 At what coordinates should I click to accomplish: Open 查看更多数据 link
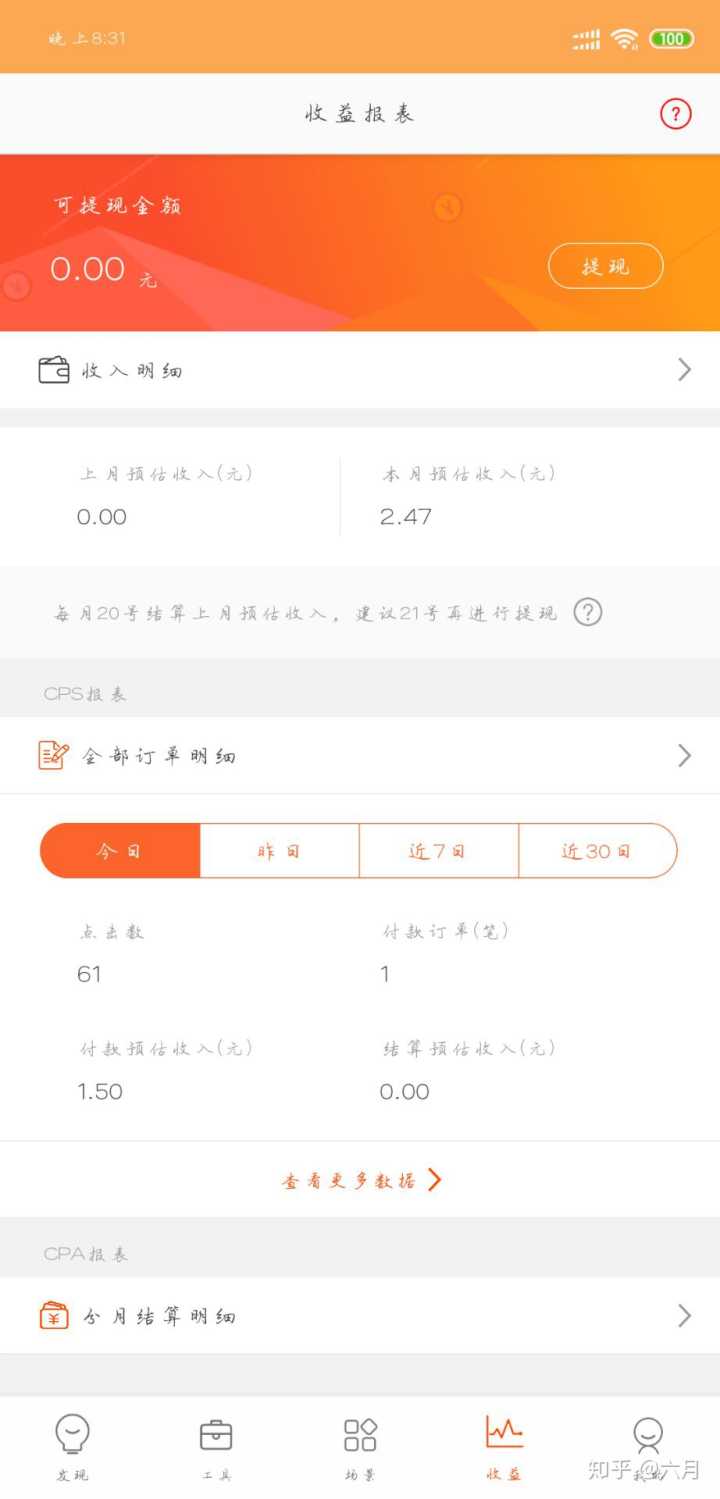click(x=360, y=1180)
